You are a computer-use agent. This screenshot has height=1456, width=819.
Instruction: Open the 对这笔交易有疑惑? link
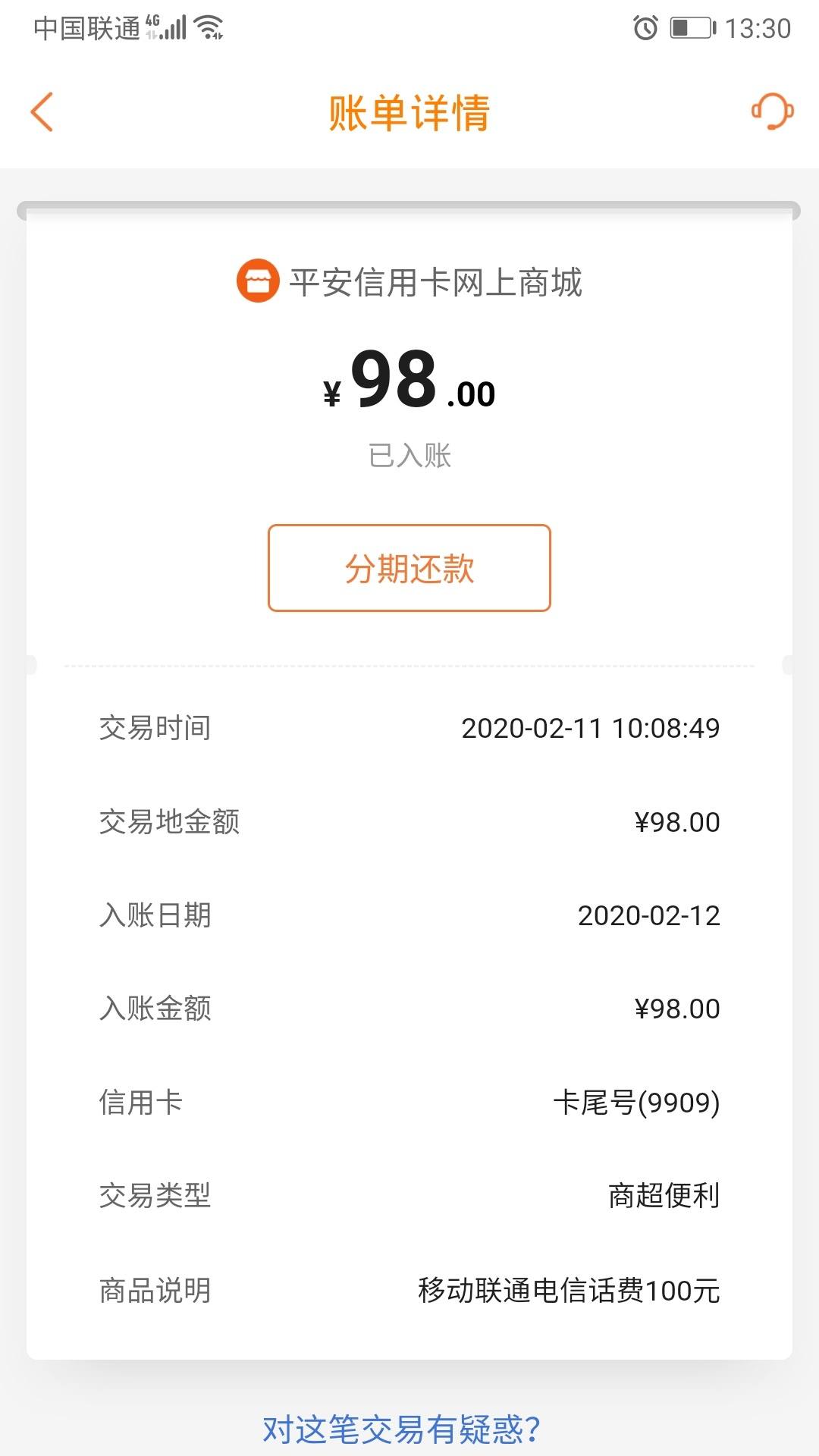point(401,1429)
